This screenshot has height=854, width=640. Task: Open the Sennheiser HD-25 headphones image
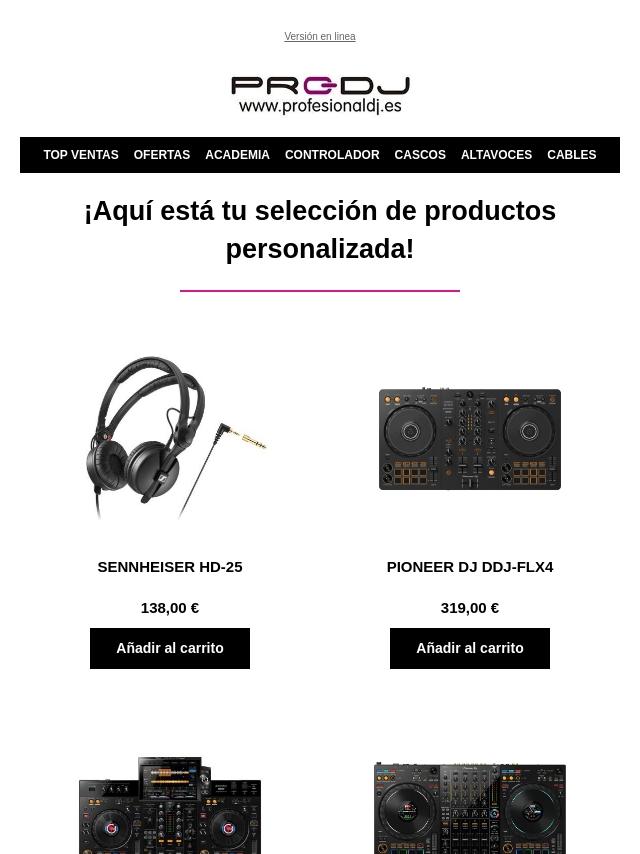pyautogui.click(x=170, y=438)
